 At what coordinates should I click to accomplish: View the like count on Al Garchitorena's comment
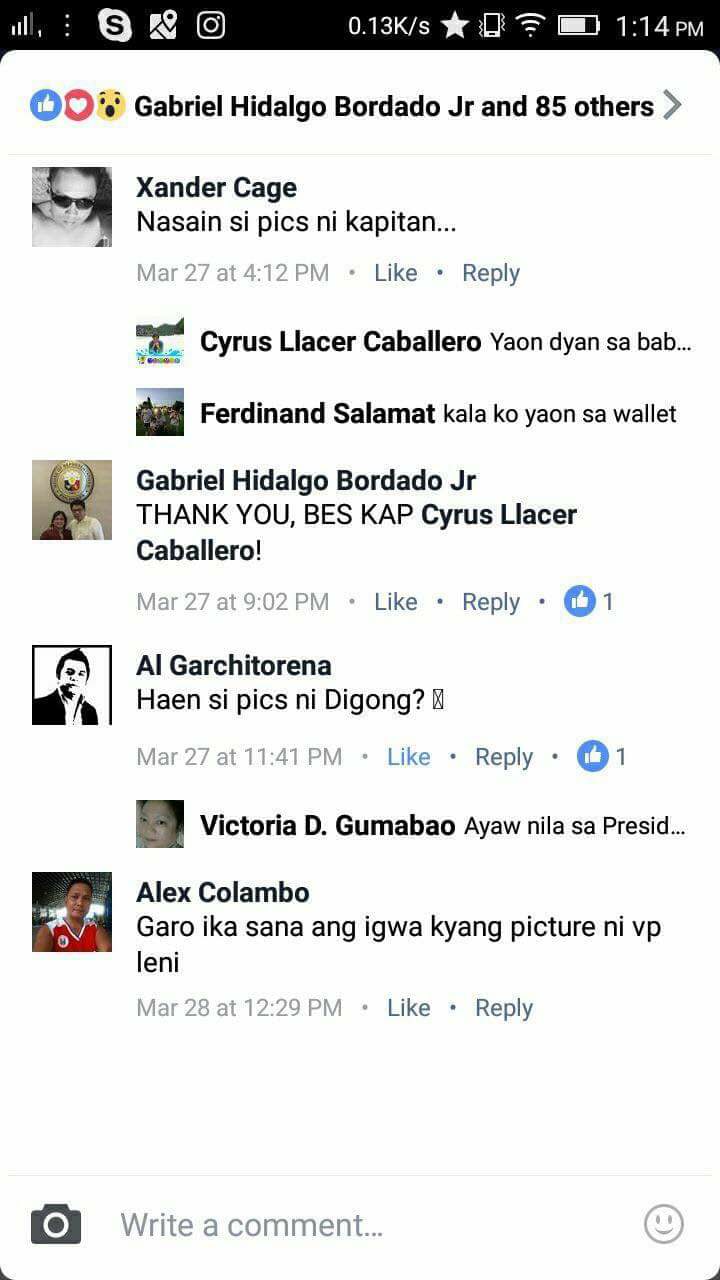tap(602, 757)
